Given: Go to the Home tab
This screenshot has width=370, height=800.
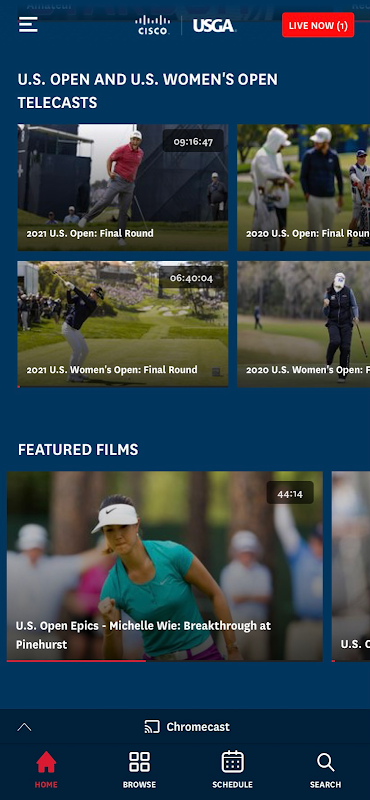Looking at the screenshot, I should click(46, 769).
